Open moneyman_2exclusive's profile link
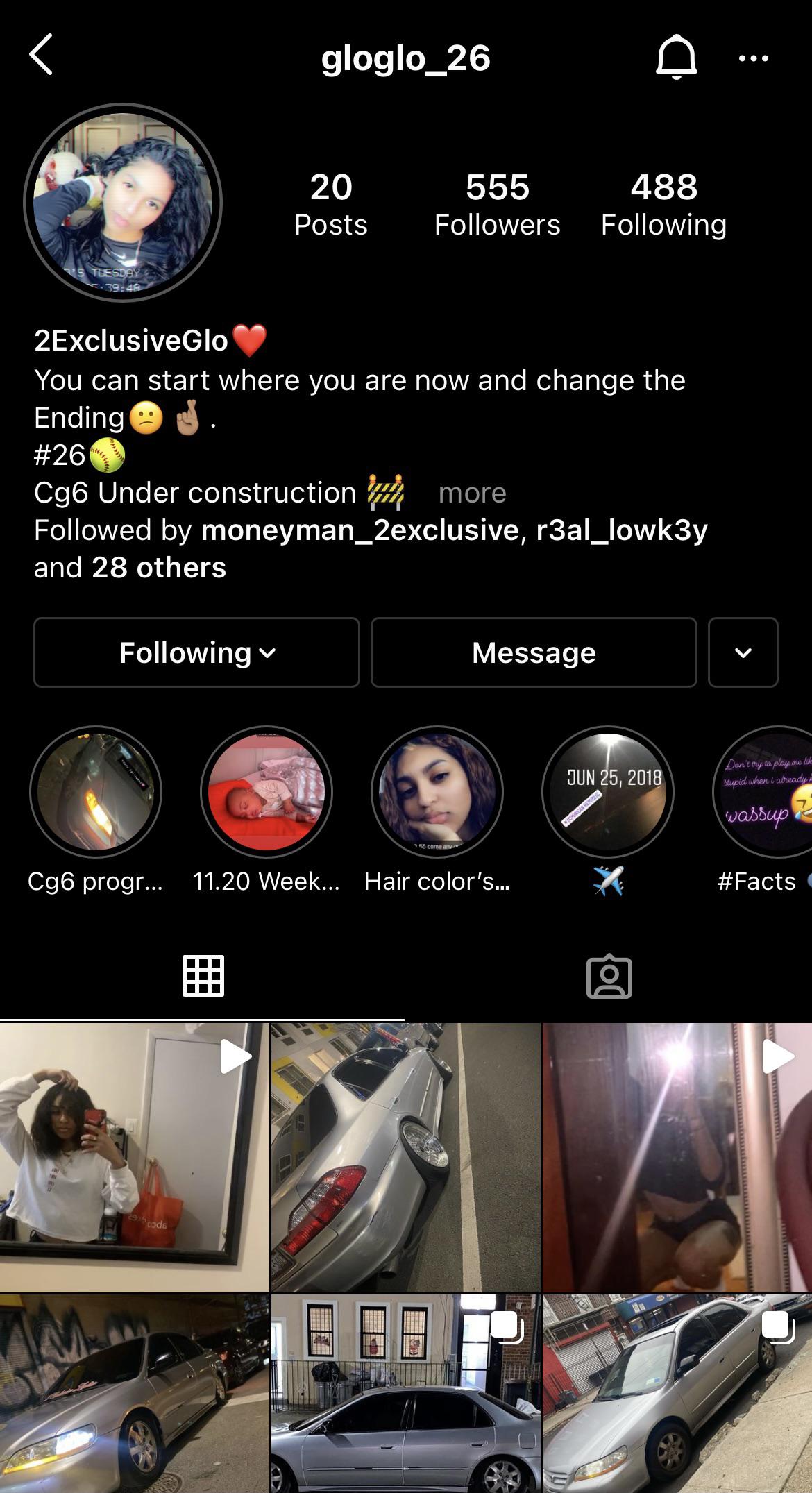Image resolution: width=812 pixels, height=1493 pixels. [x=360, y=530]
